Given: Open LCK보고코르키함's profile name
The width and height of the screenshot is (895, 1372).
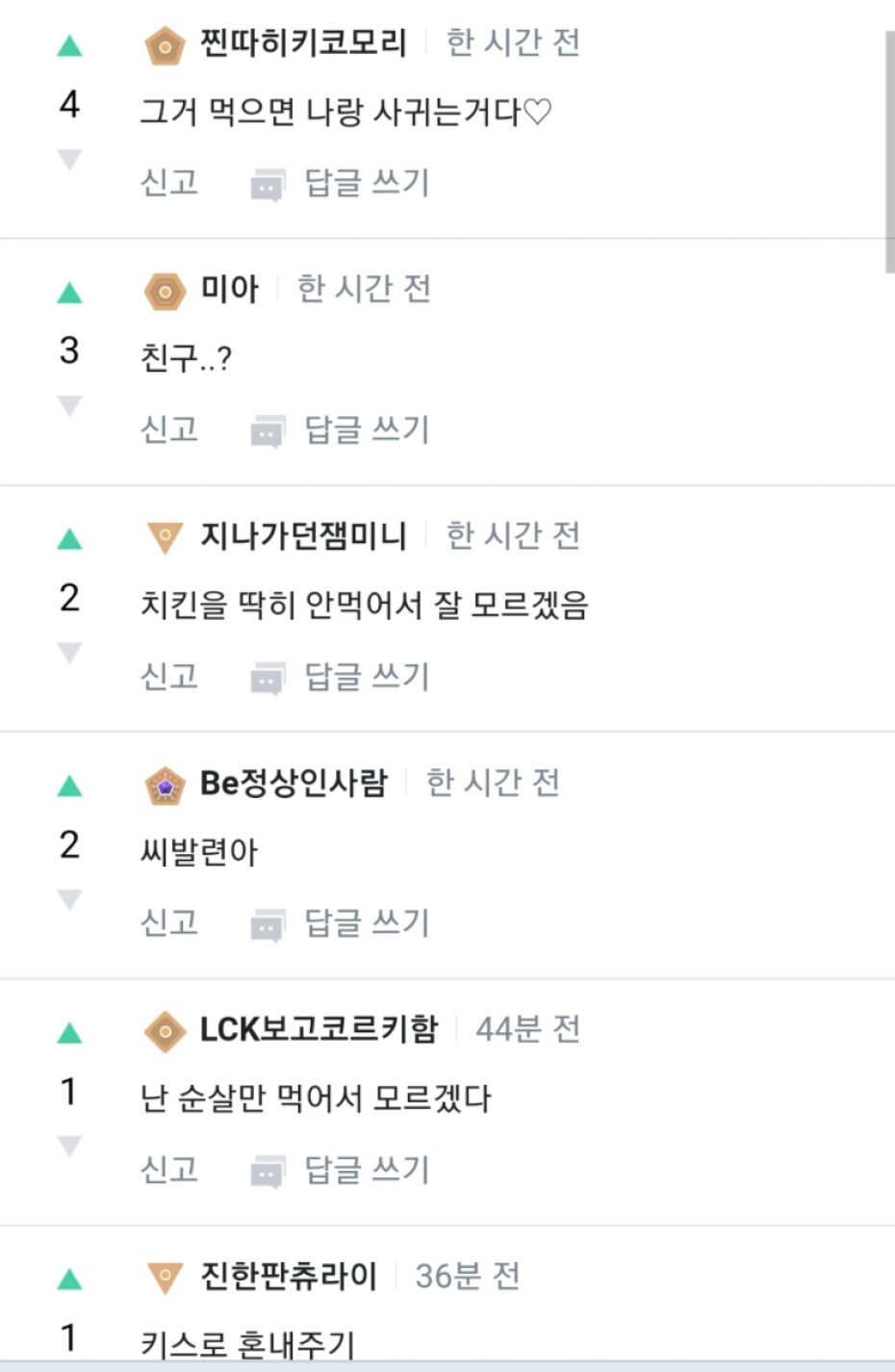Looking at the screenshot, I should tap(319, 1029).
